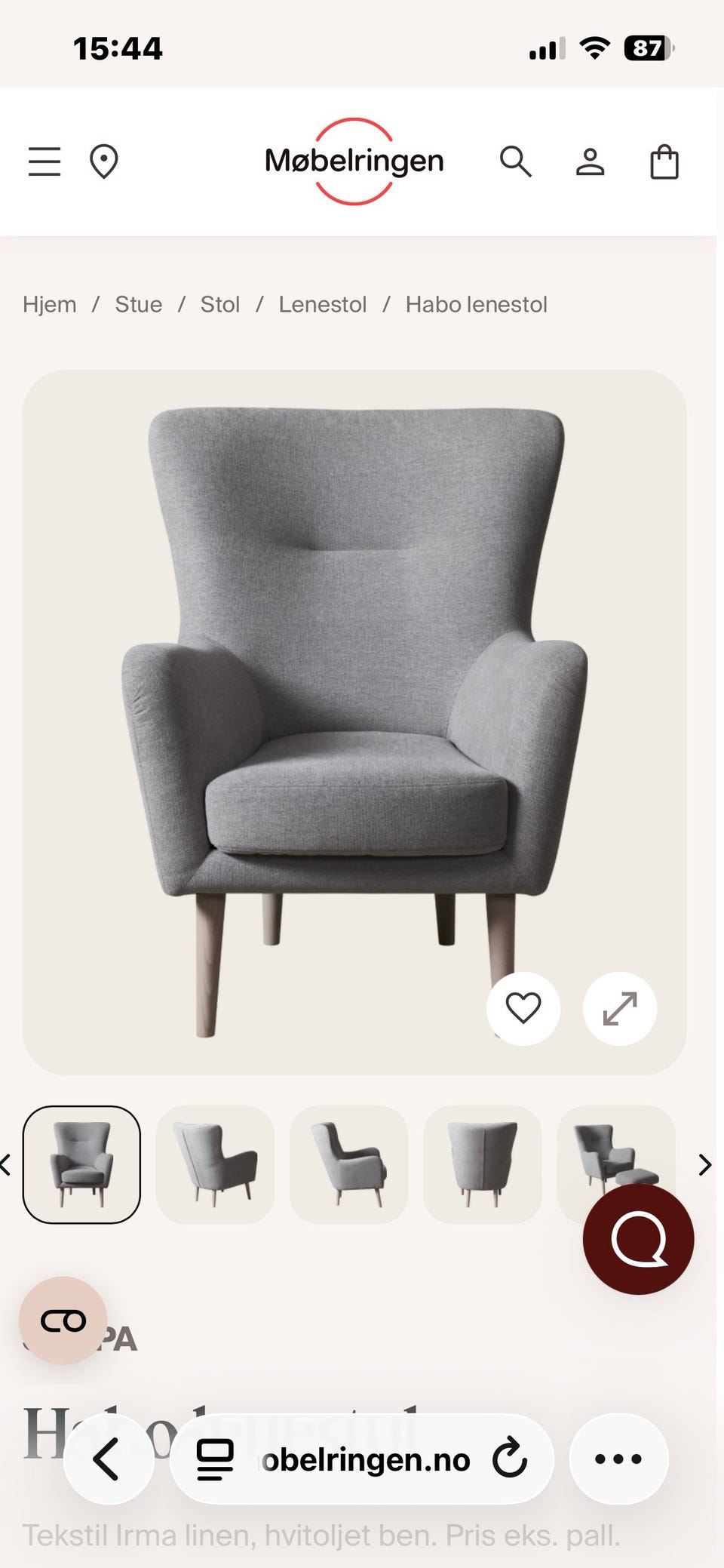Go to Hjem breadcrumb
724x1568 pixels.
(x=50, y=304)
